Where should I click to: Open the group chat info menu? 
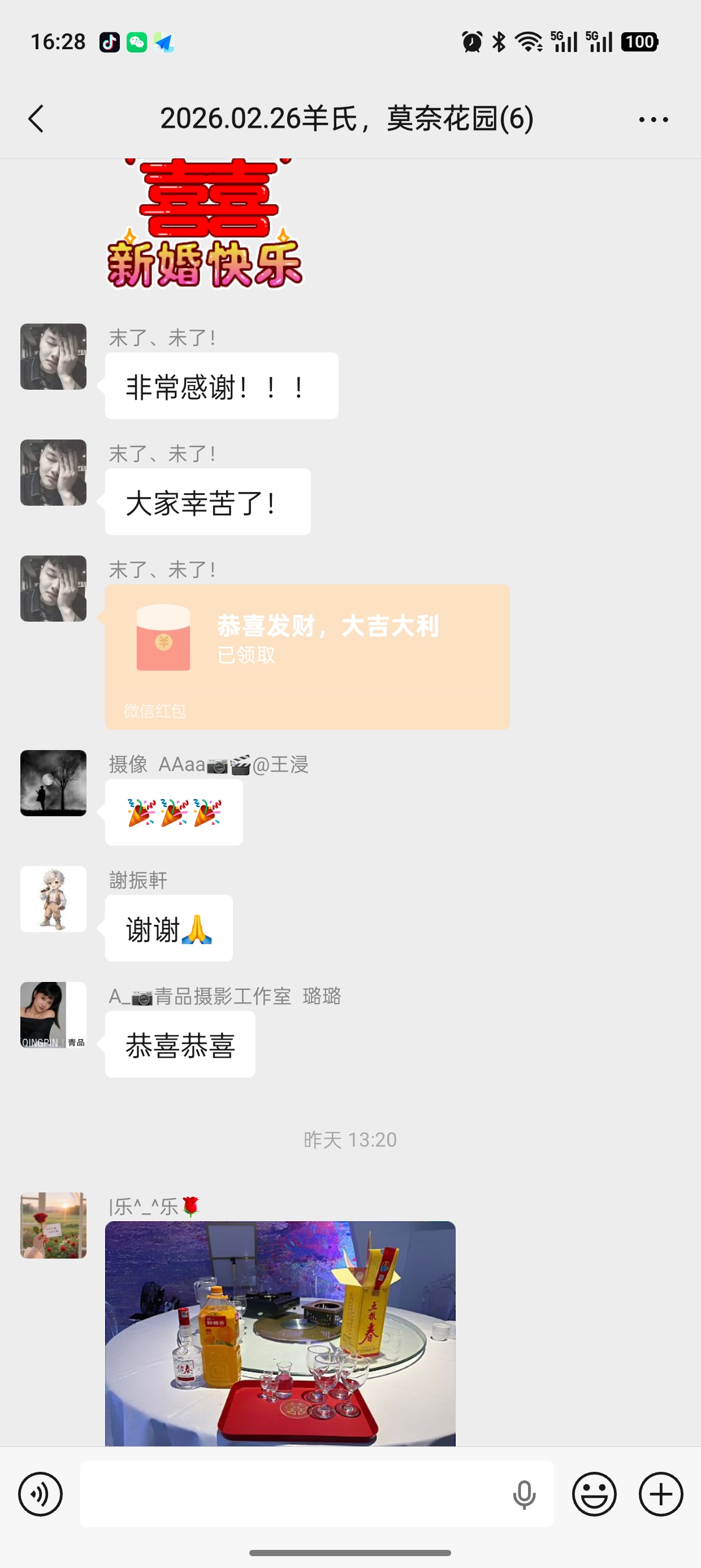653,119
